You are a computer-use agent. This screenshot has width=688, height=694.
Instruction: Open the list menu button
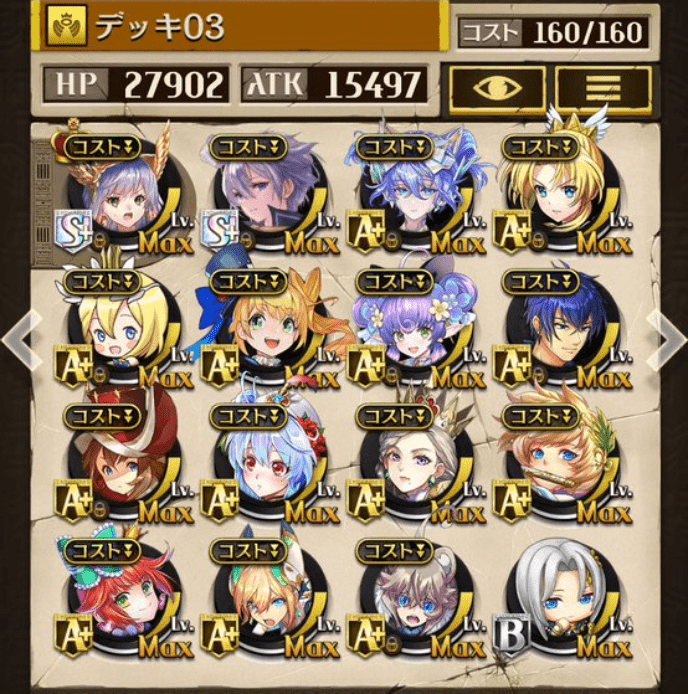point(602,90)
